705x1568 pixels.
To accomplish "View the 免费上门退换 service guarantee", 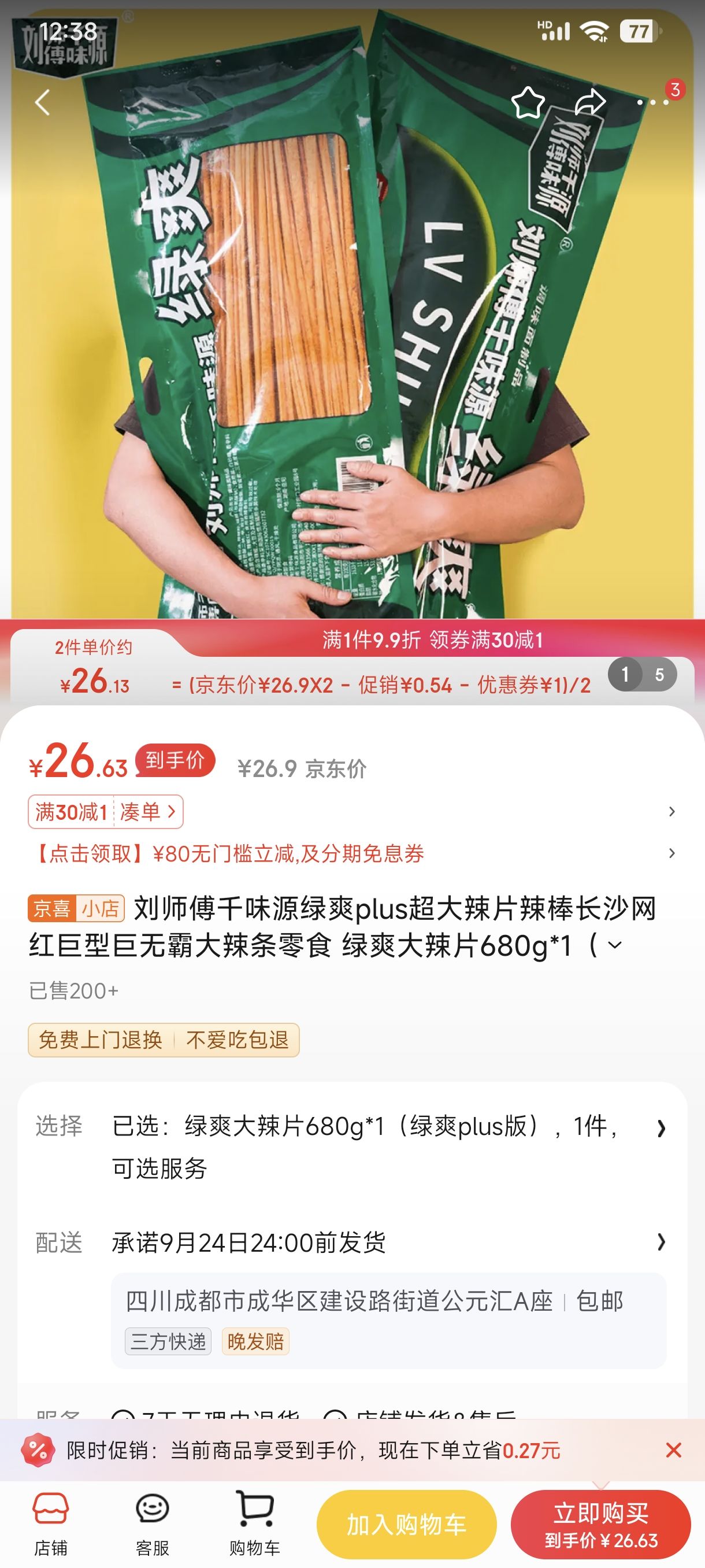I will (101, 1040).
